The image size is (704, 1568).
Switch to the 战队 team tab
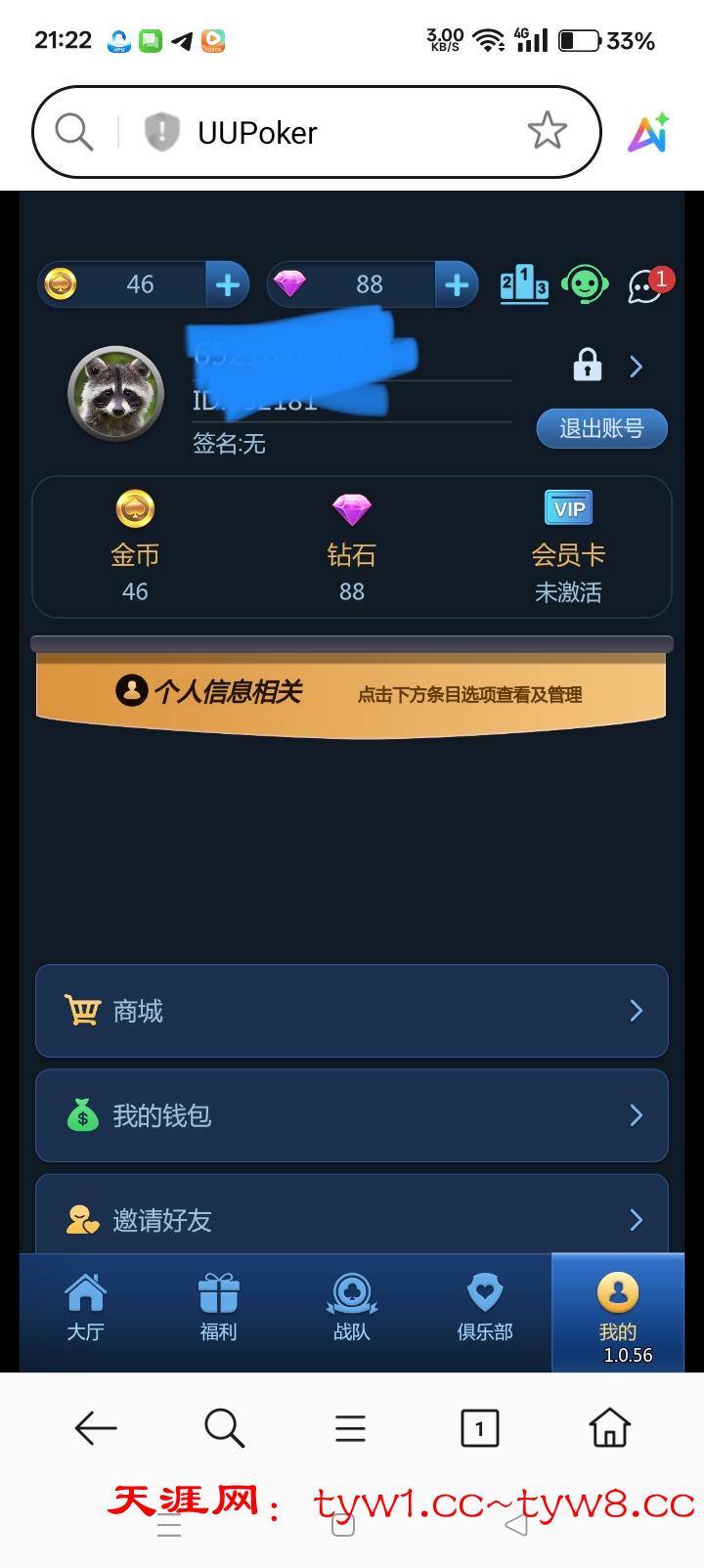click(351, 1308)
